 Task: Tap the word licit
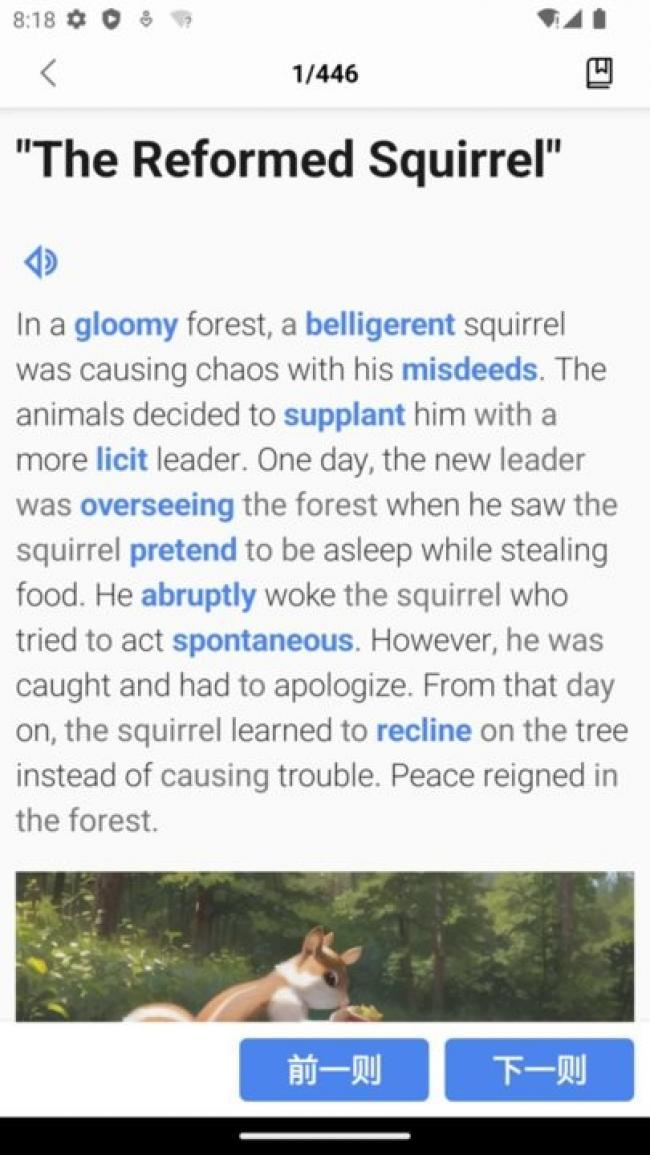121,459
